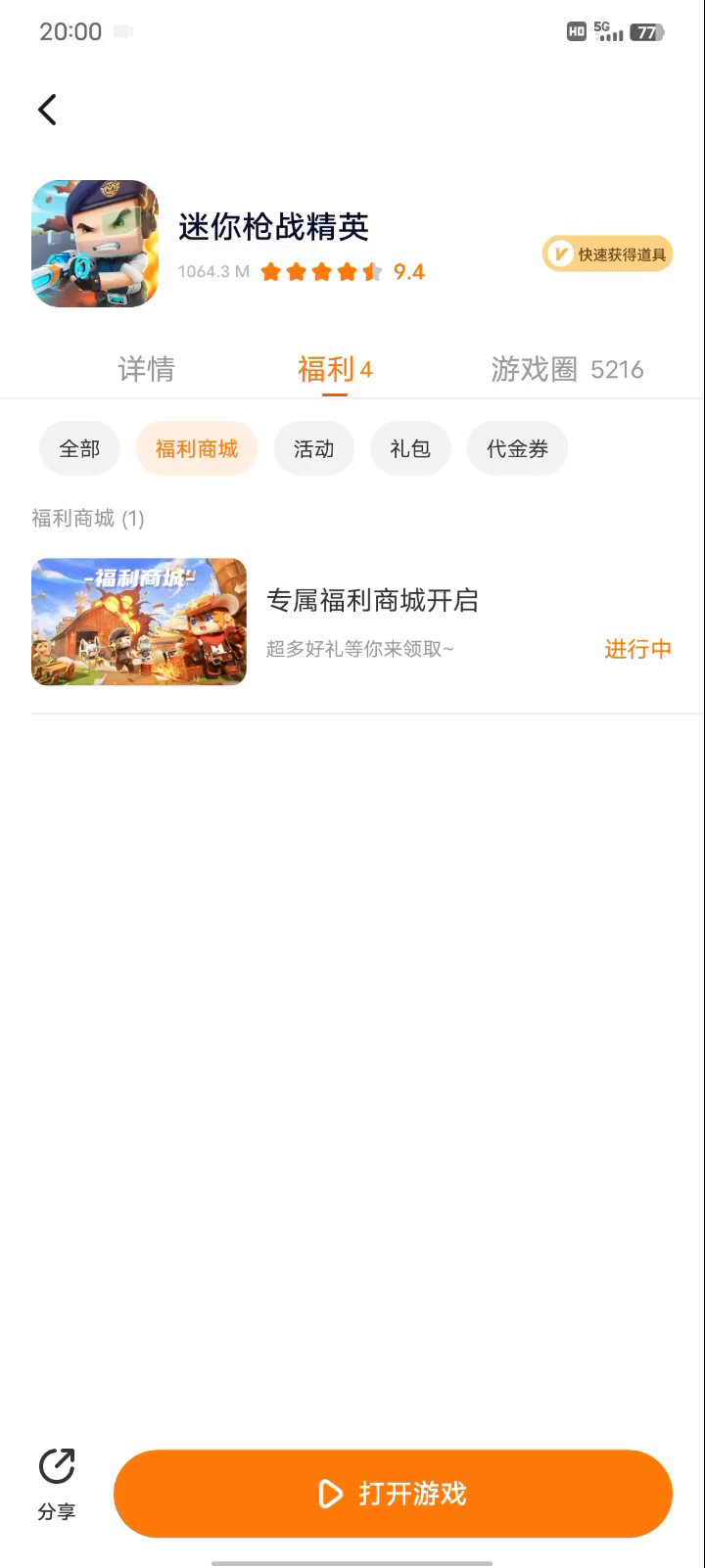
Task: Choose the 福利商城 filter chip
Action: (x=197, y=449)
